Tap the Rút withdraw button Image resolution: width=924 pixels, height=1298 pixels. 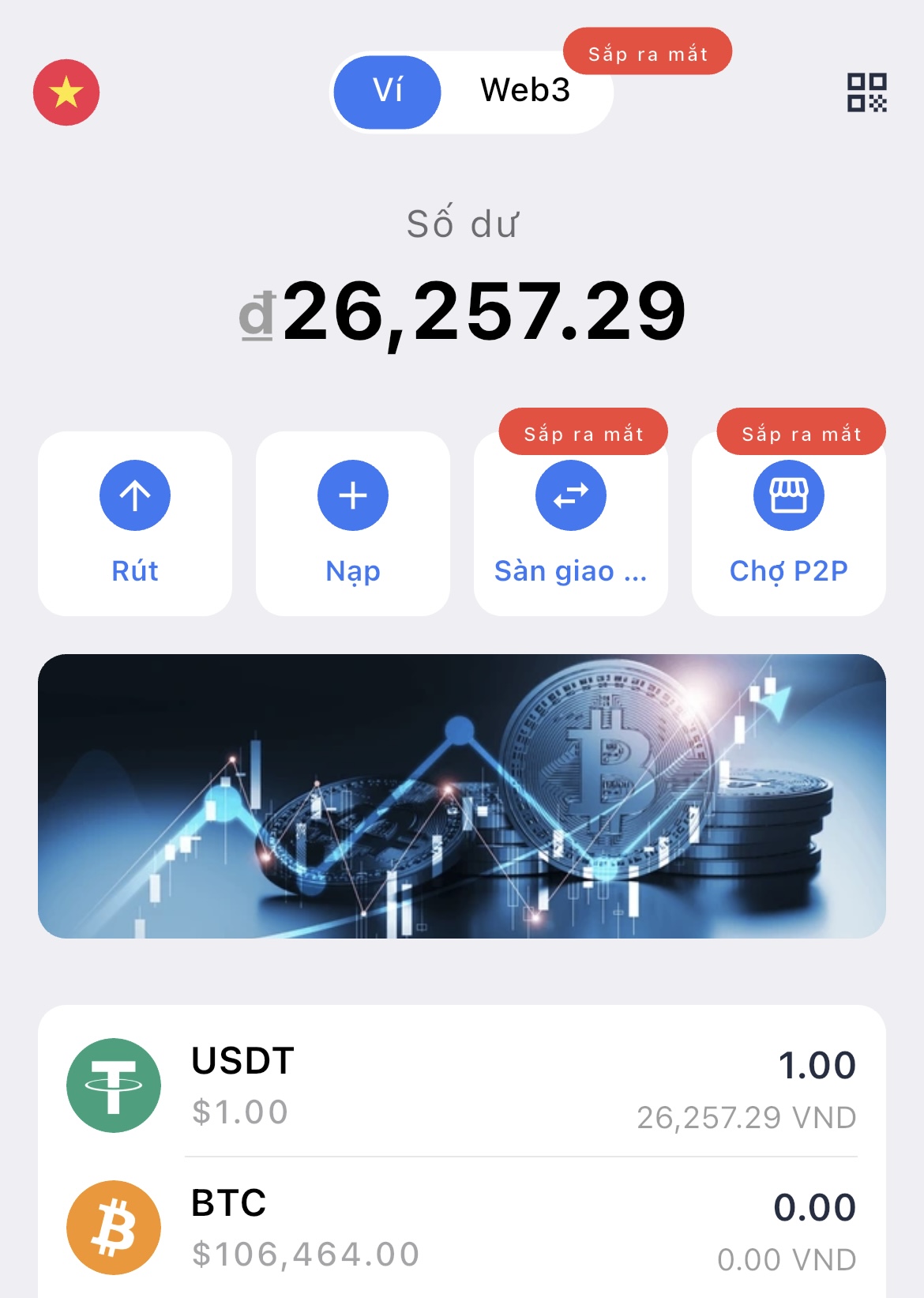point(135,523)
